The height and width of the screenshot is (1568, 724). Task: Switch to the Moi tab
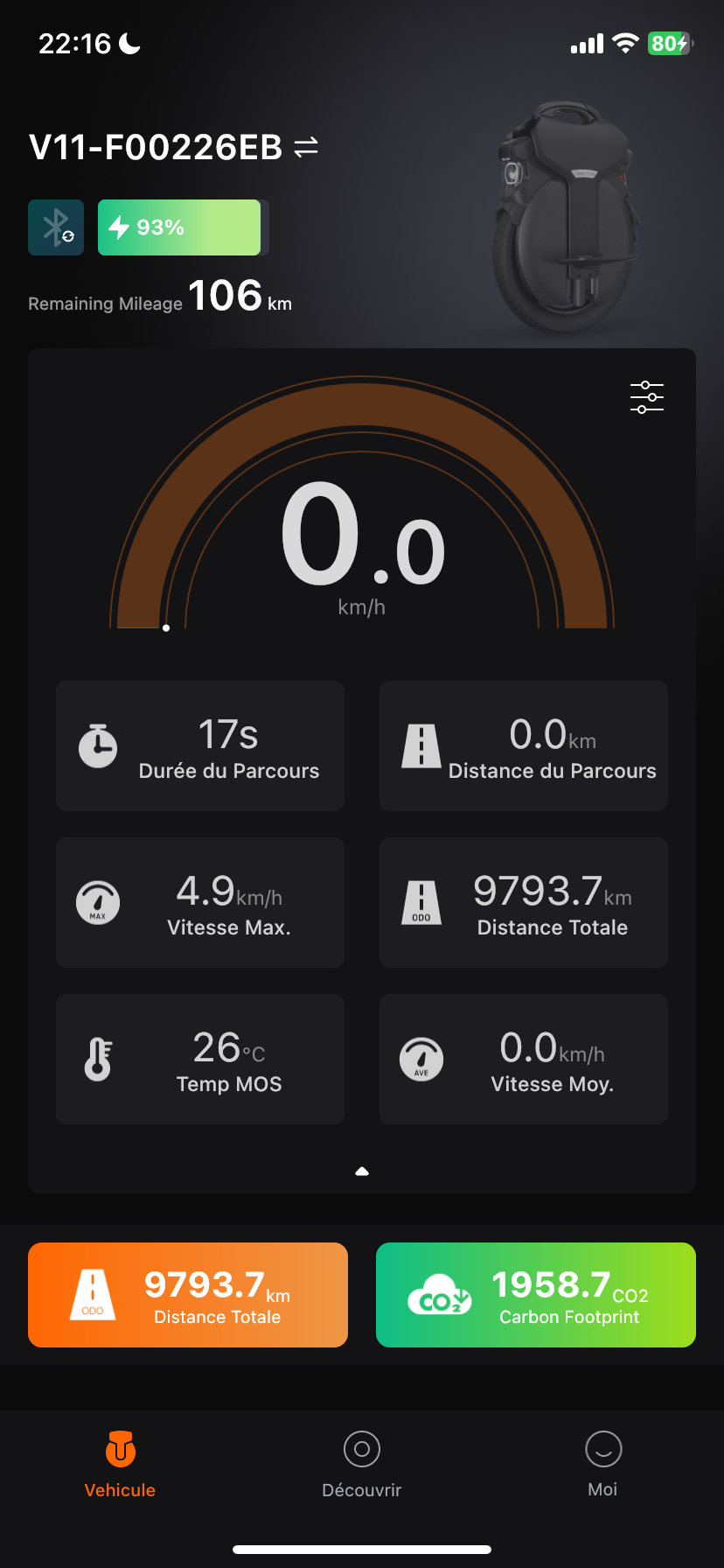603,1465
